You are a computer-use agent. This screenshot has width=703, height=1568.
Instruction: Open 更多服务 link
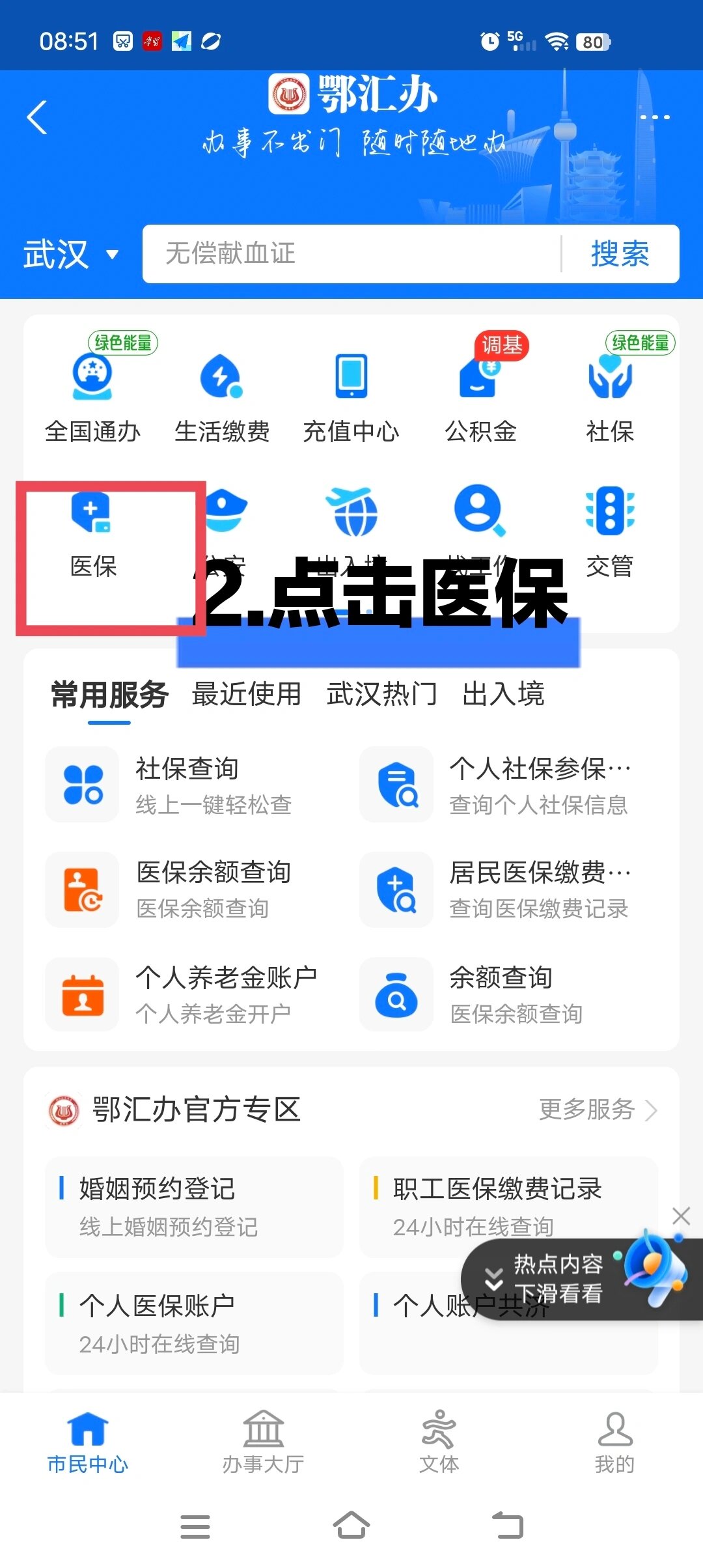pos(598,1110)
